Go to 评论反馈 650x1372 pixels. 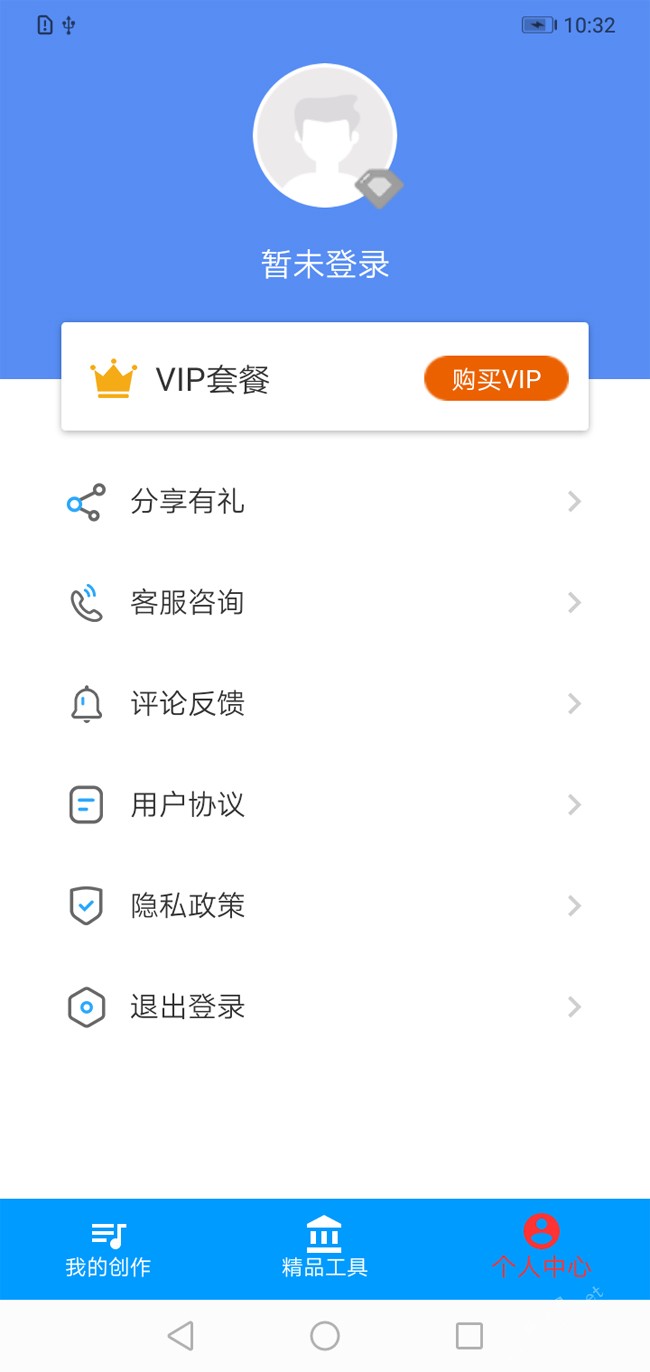pyautogui.click(x=325, y=704)
